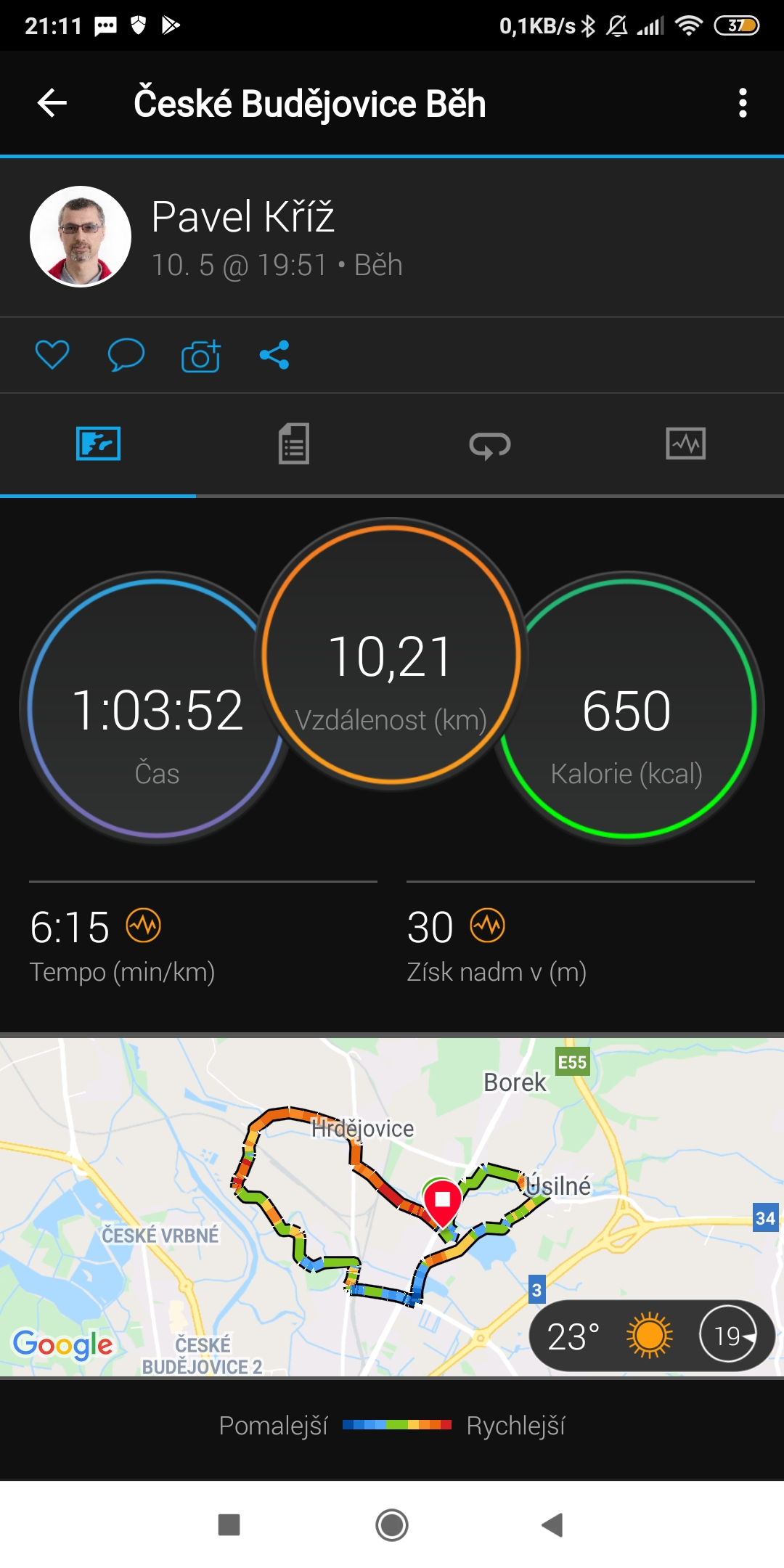Tap the pulse icon next to tempo 6:15
This screenshot has height=1568, width=784.
144,926
